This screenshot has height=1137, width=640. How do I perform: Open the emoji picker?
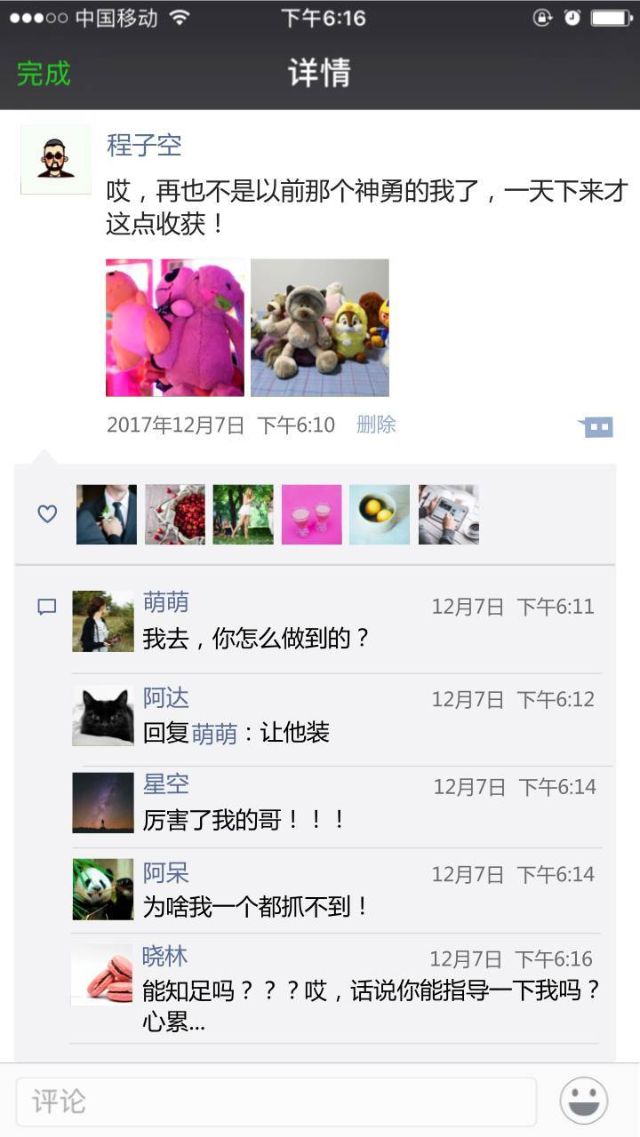584,1101
